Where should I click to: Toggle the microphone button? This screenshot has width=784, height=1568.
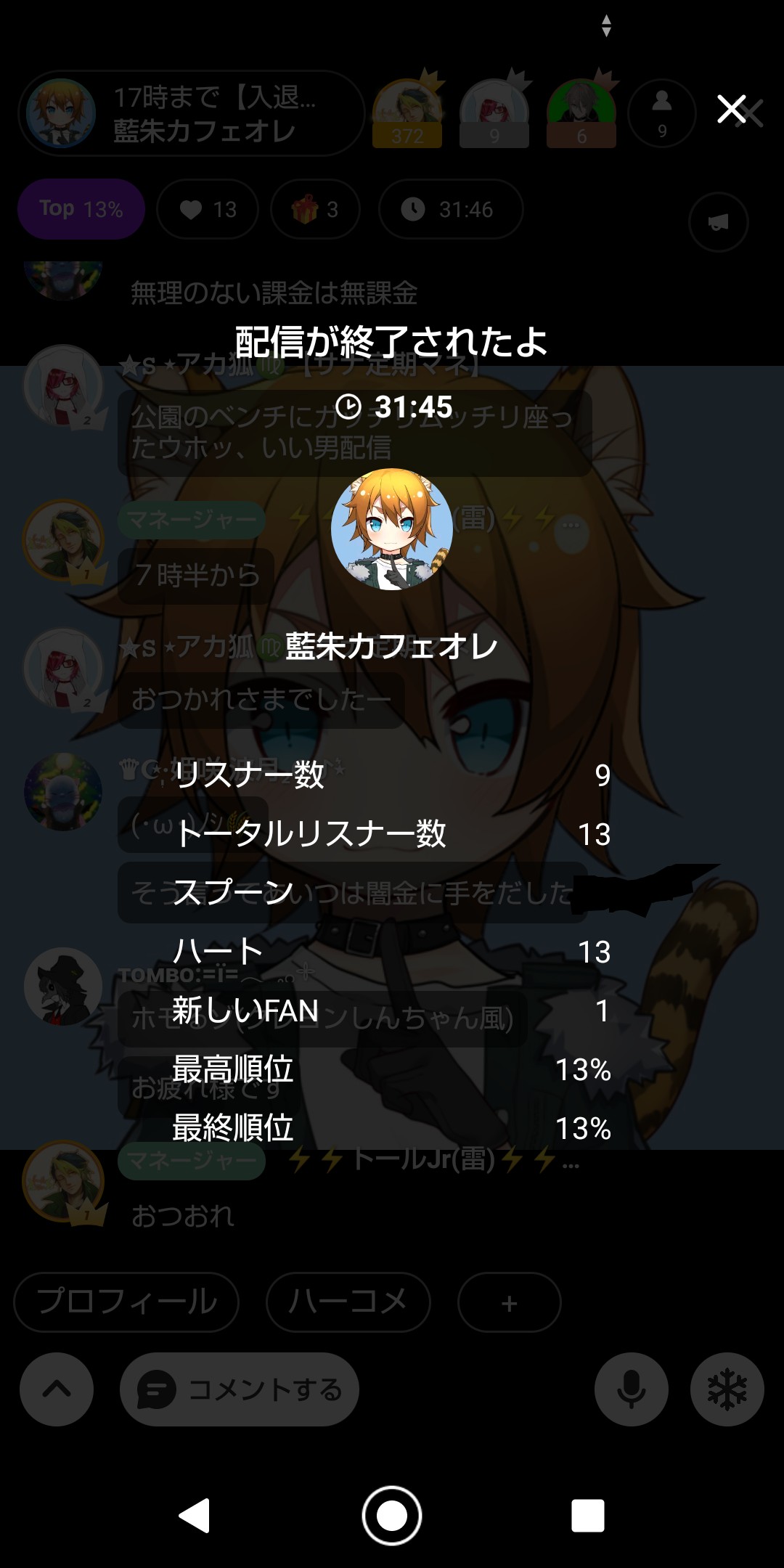point(631,1389)
